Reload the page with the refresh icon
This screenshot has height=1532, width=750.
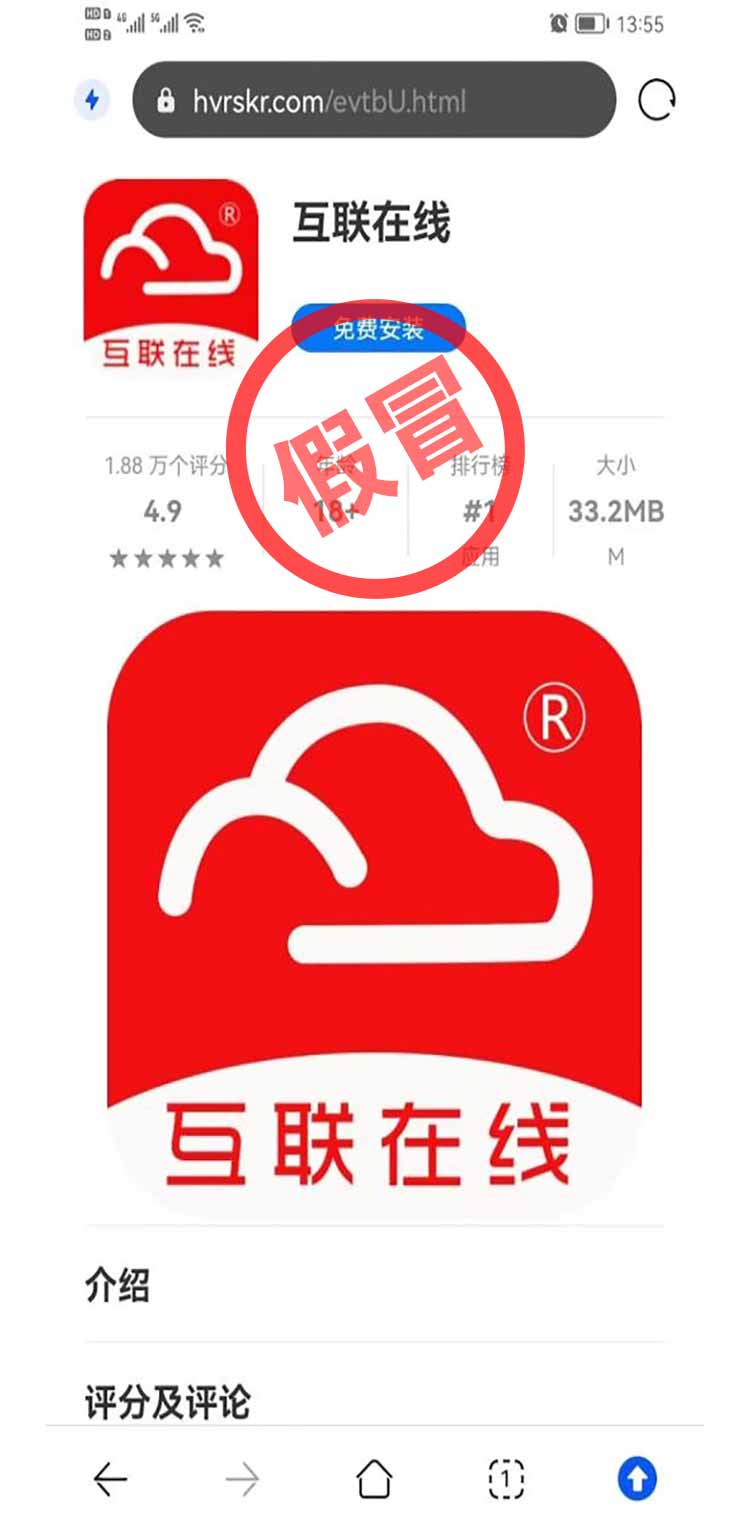coord(657,100)
